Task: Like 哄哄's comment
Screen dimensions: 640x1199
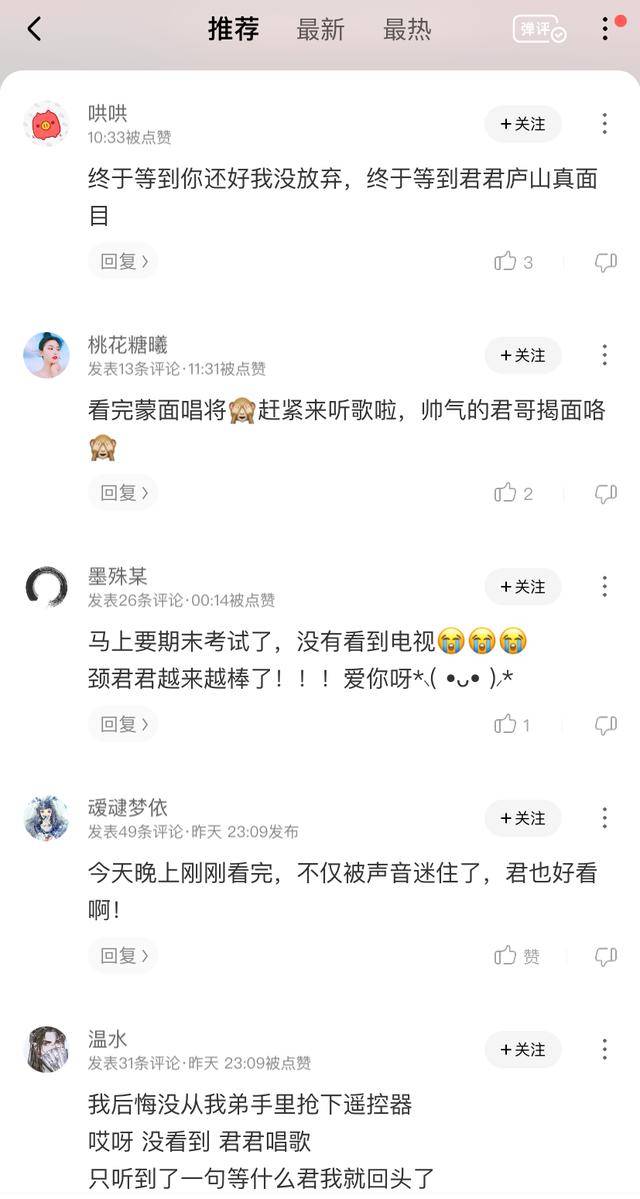Action: [x=506, y=262]
